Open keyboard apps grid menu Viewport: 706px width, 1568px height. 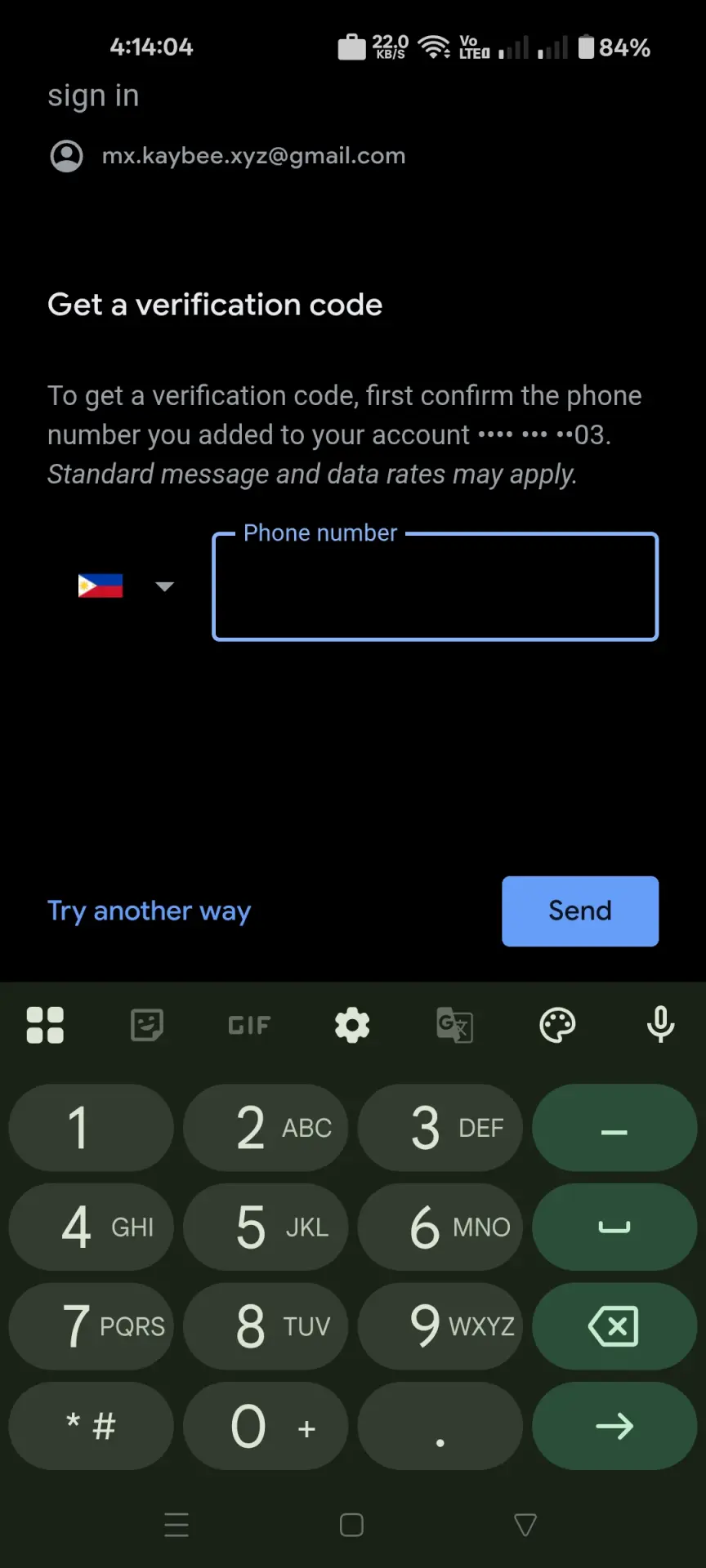tap(45, 1025)
